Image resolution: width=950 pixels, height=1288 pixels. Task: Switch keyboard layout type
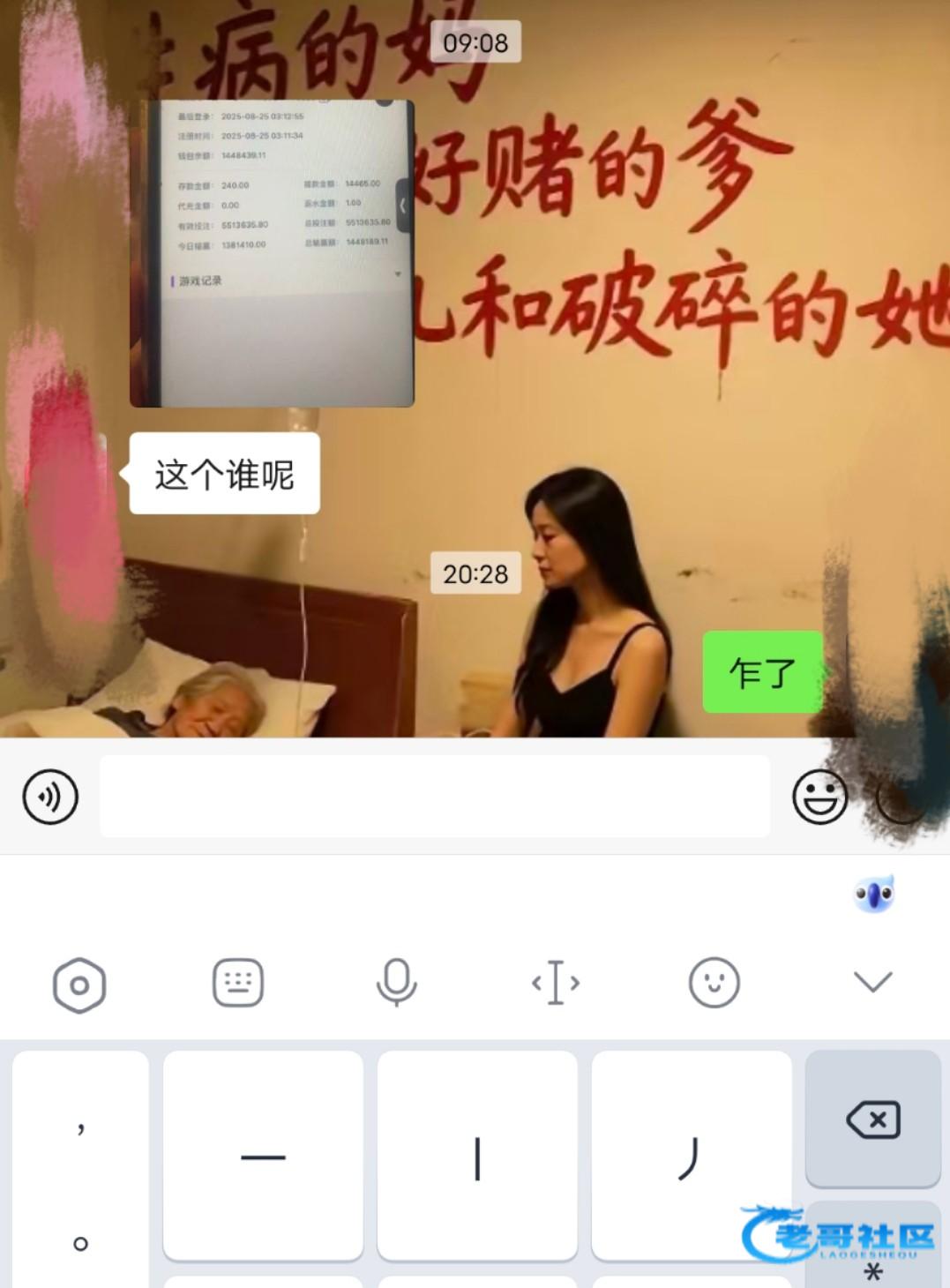(238, 983)
